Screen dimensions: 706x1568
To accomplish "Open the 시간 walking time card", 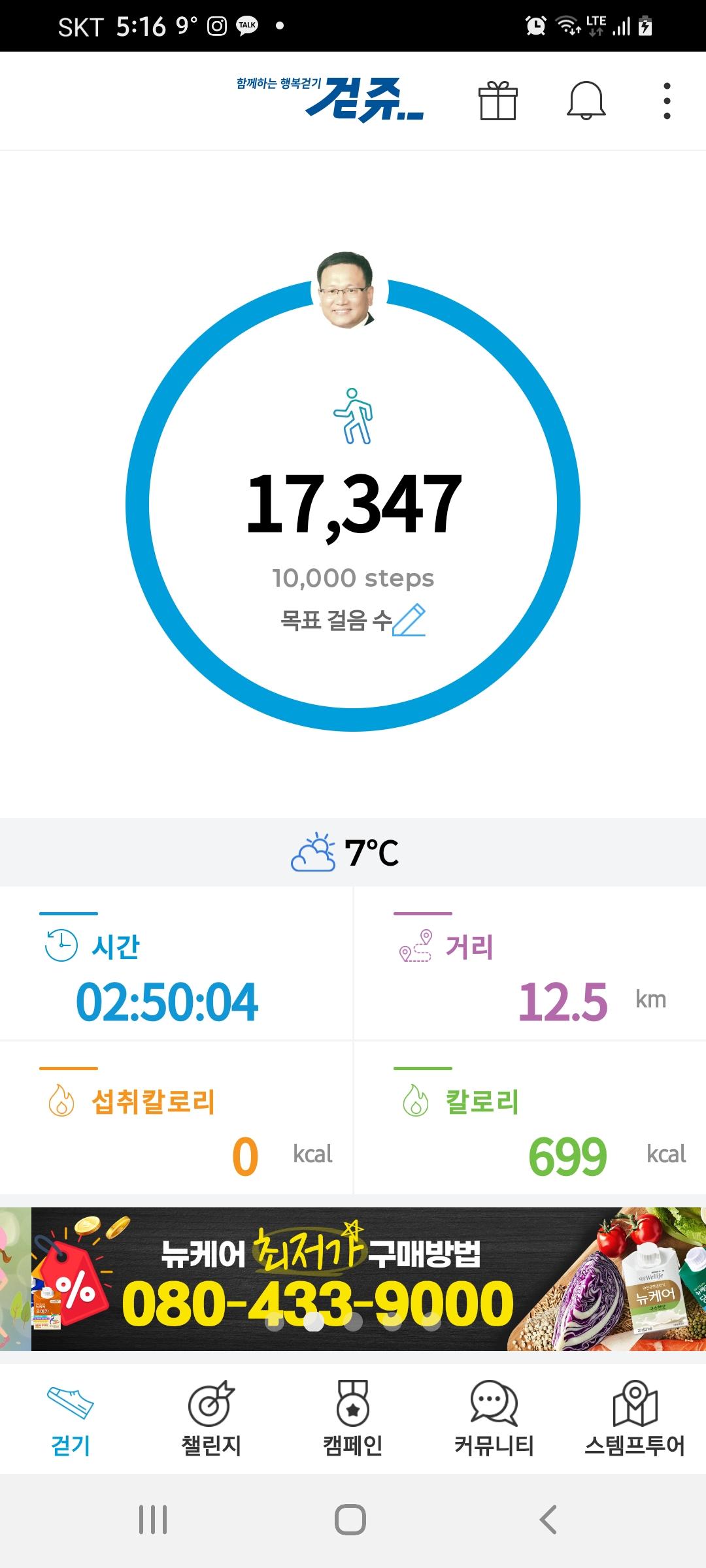I will point(176,964).
